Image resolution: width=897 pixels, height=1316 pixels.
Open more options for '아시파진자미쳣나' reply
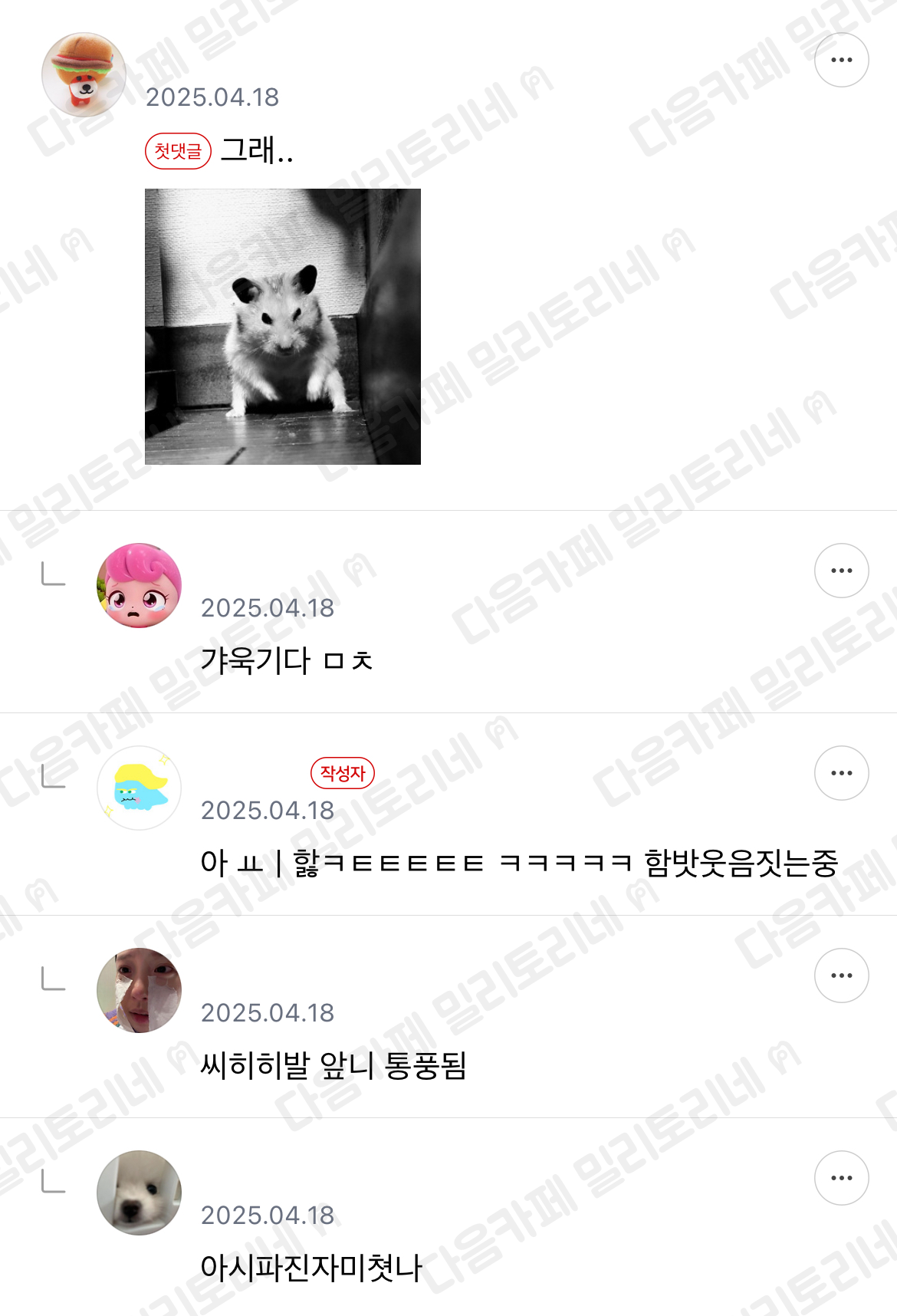[x=841, y=1178]
